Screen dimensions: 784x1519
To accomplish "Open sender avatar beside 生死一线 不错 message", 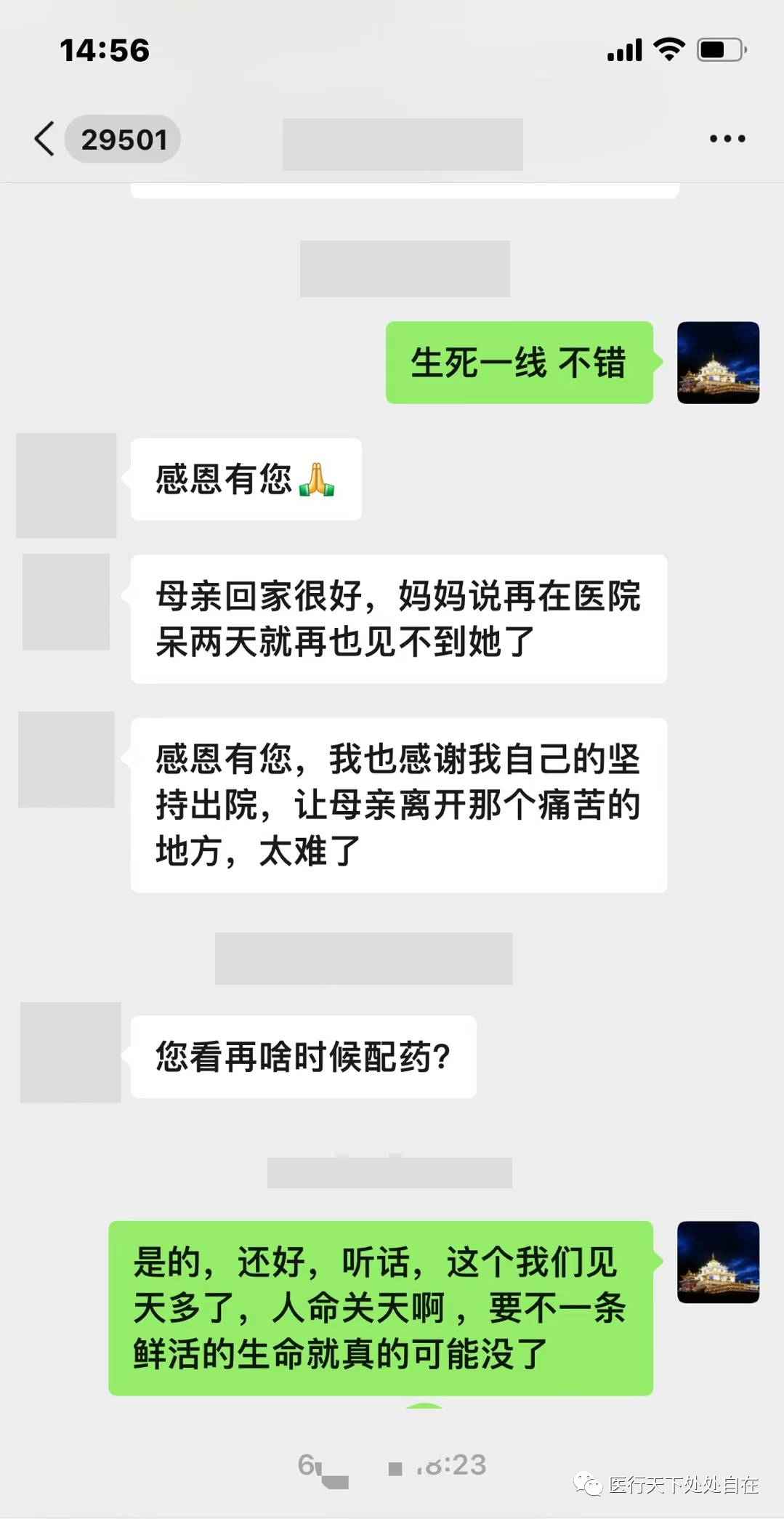I will tap(718, 363).
